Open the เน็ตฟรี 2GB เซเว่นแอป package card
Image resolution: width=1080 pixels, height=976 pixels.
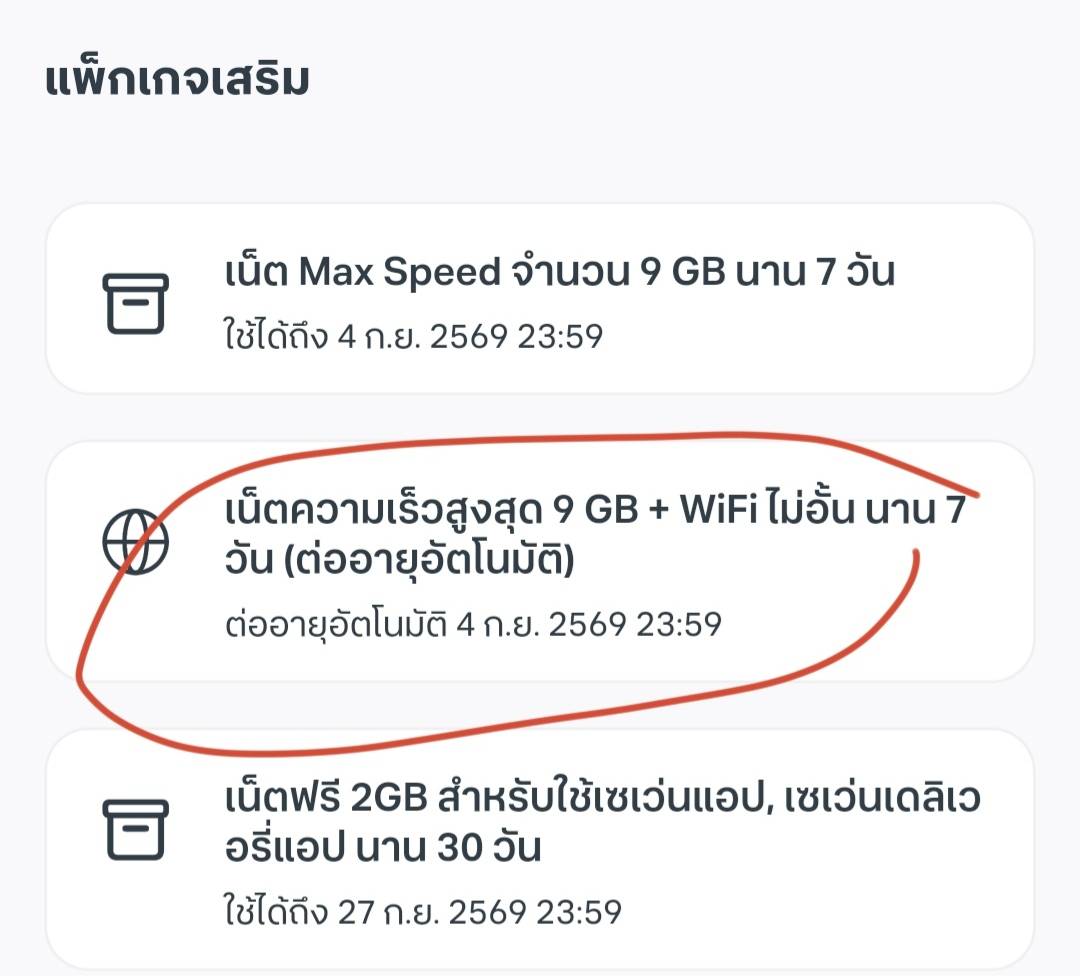click(x=539, y=850)
